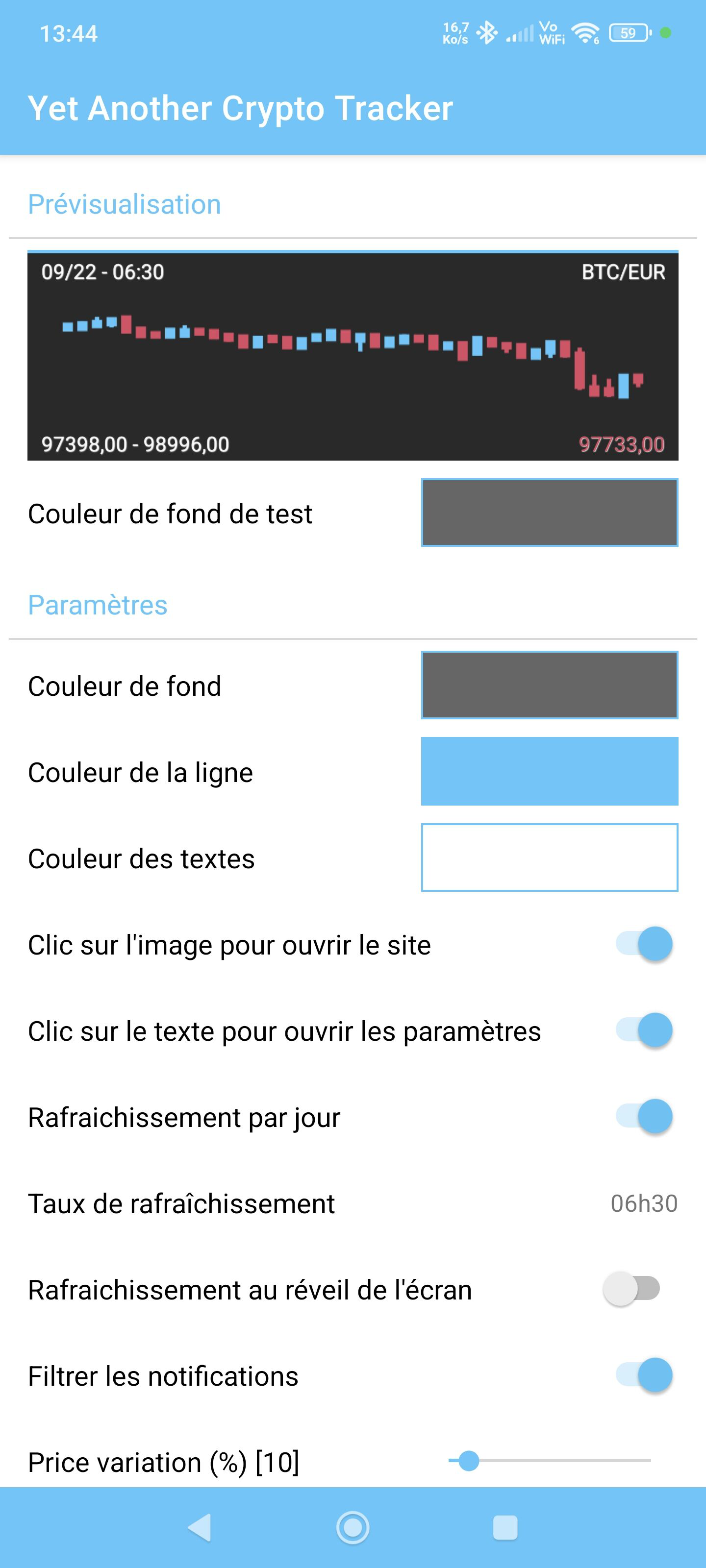Switch off Filtrer les notifications
The height and width of the screenshot is (1568, 706).
coord(644,1375)
